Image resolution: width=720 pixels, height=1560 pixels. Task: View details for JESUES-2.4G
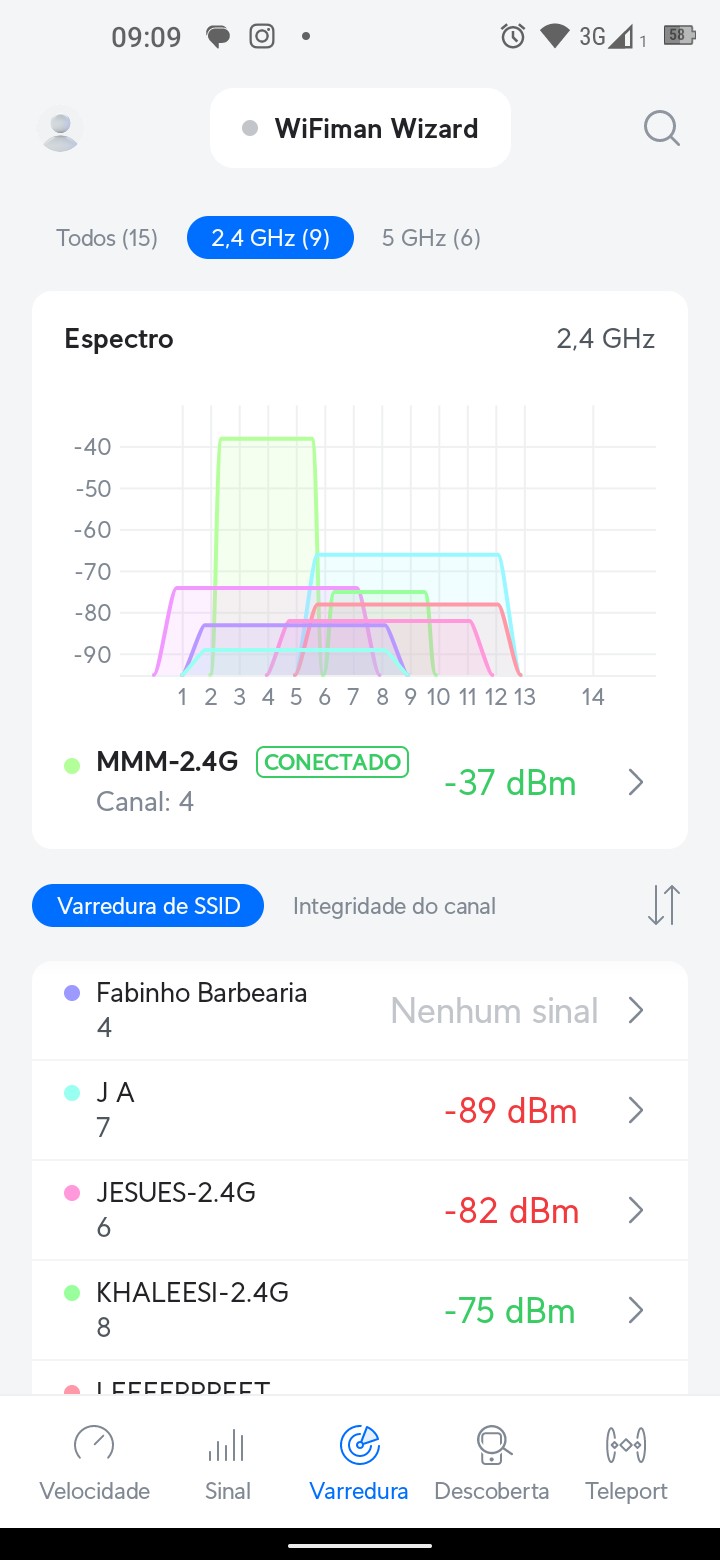click(x=360, y=1210)
